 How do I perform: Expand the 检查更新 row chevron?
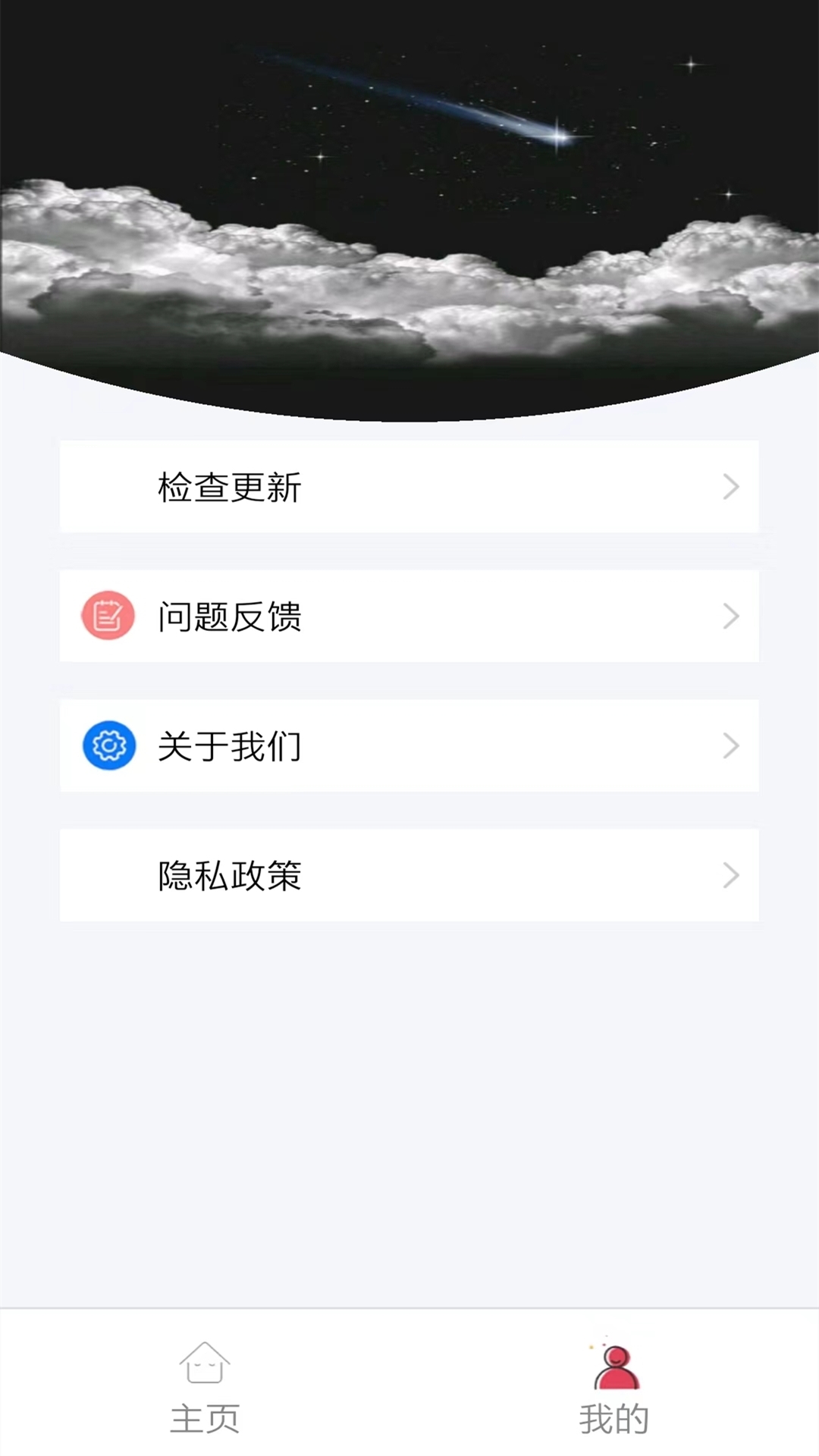730,488
